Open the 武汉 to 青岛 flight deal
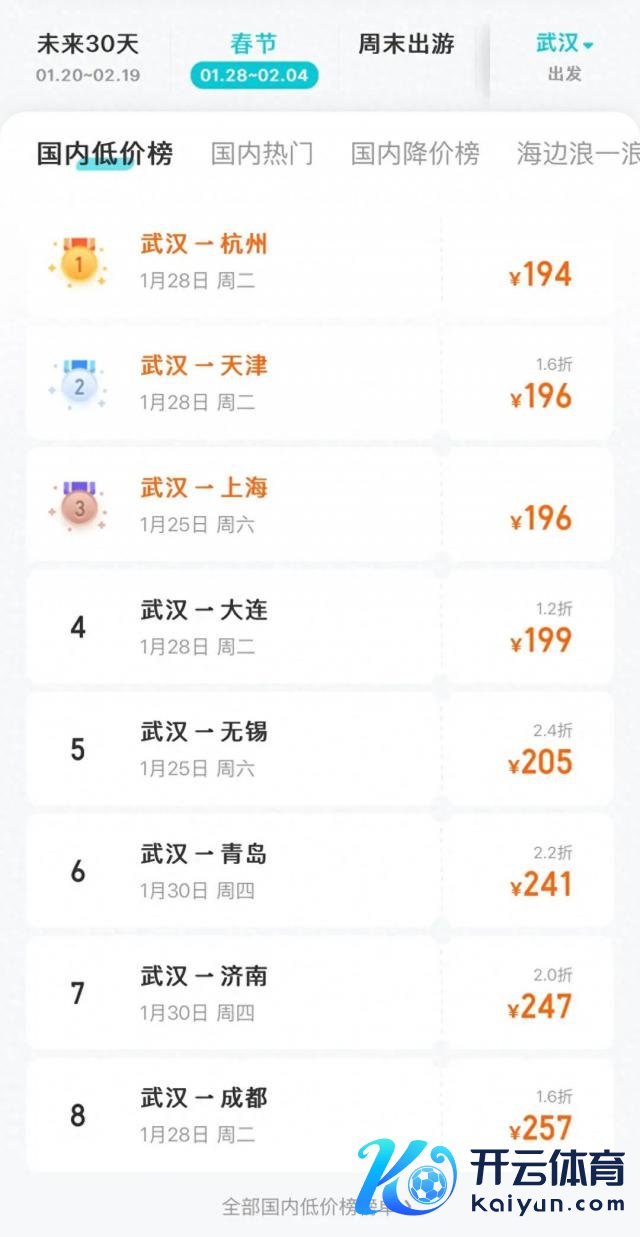Viewport: 640px width, 1237px height. point(320,870)
